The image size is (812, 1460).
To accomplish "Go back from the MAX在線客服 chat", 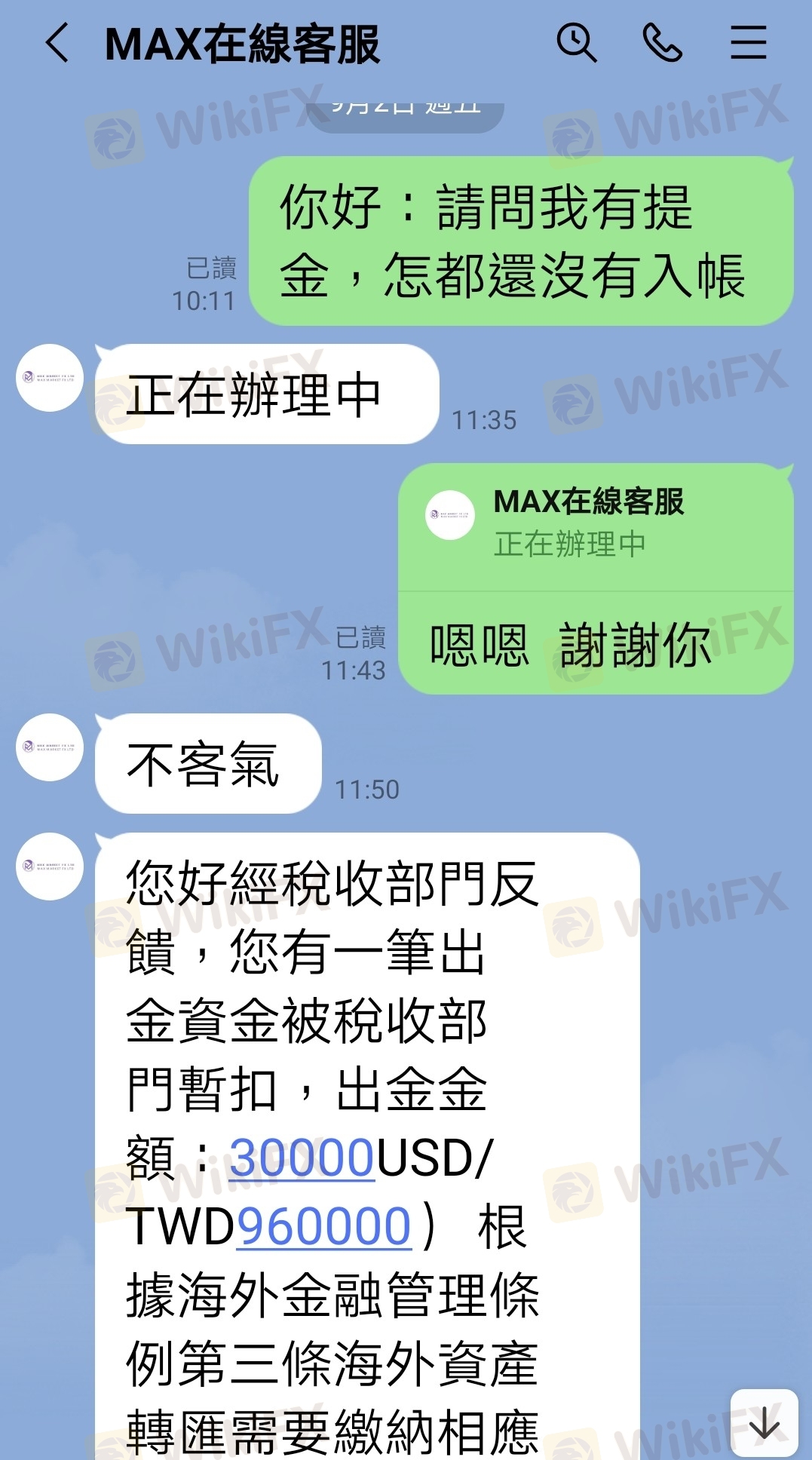I will [58, 42].
